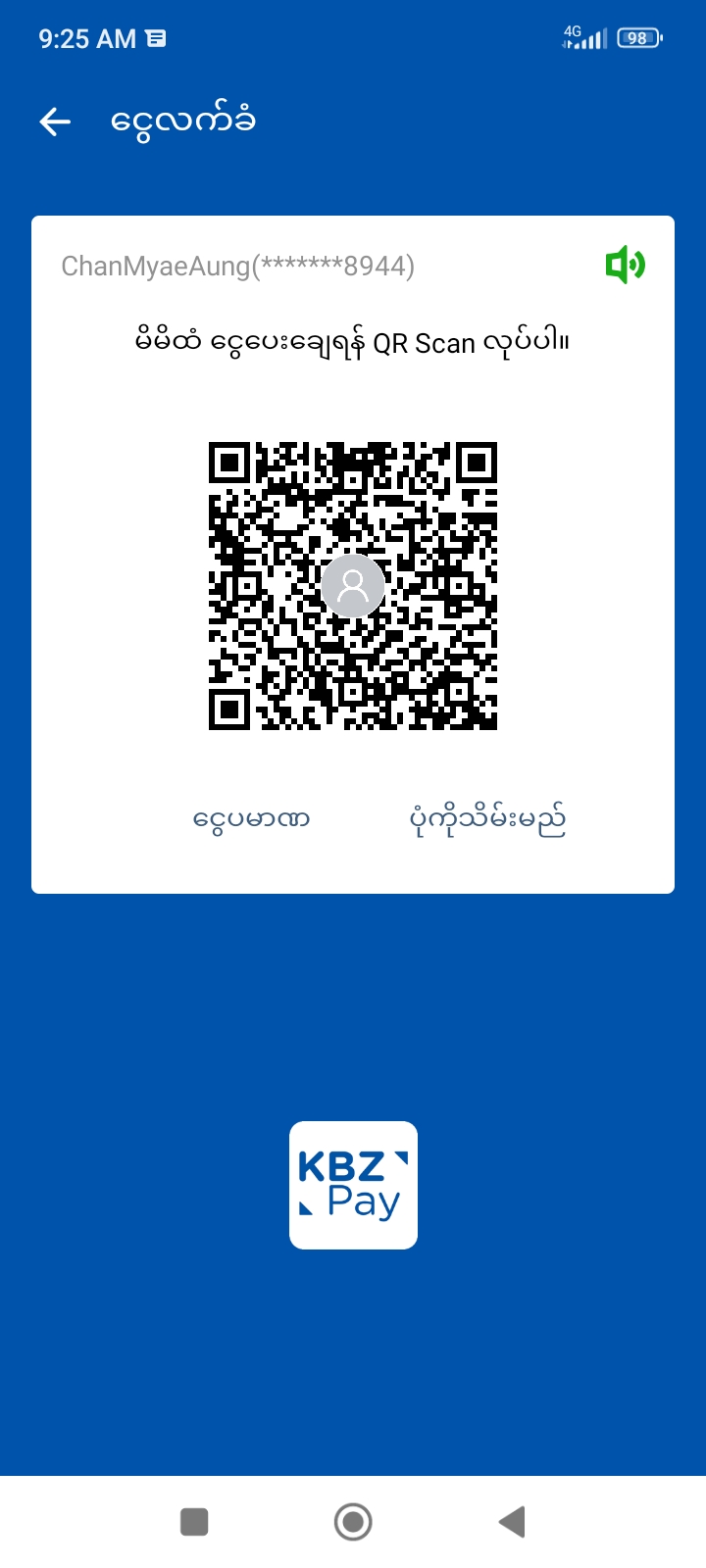Save the QR image with ပုံကိုသိမ်းမည်
Image resolution: width=706 pixels, height=1568 pixels.
click(487, 818)
